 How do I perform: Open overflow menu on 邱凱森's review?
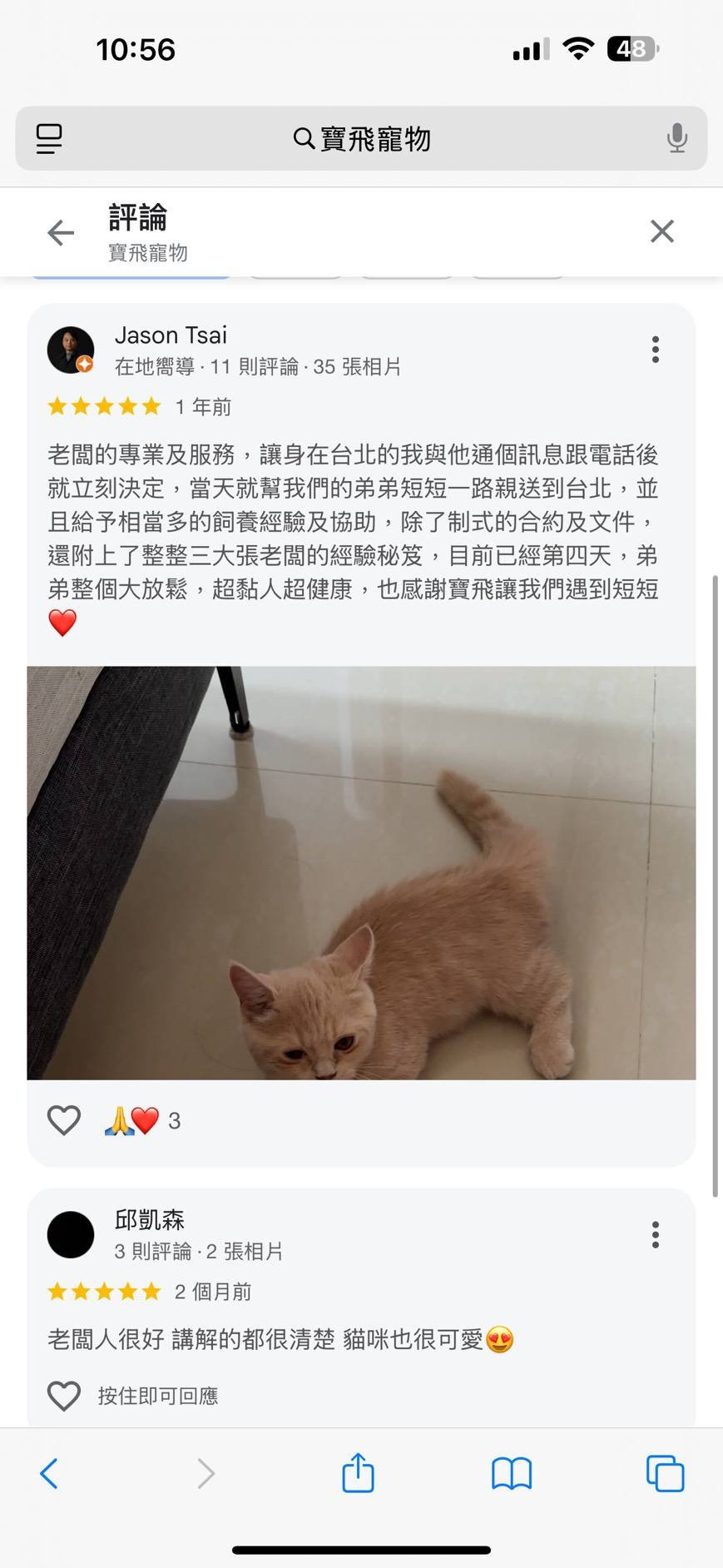[x=655, y=1234]
